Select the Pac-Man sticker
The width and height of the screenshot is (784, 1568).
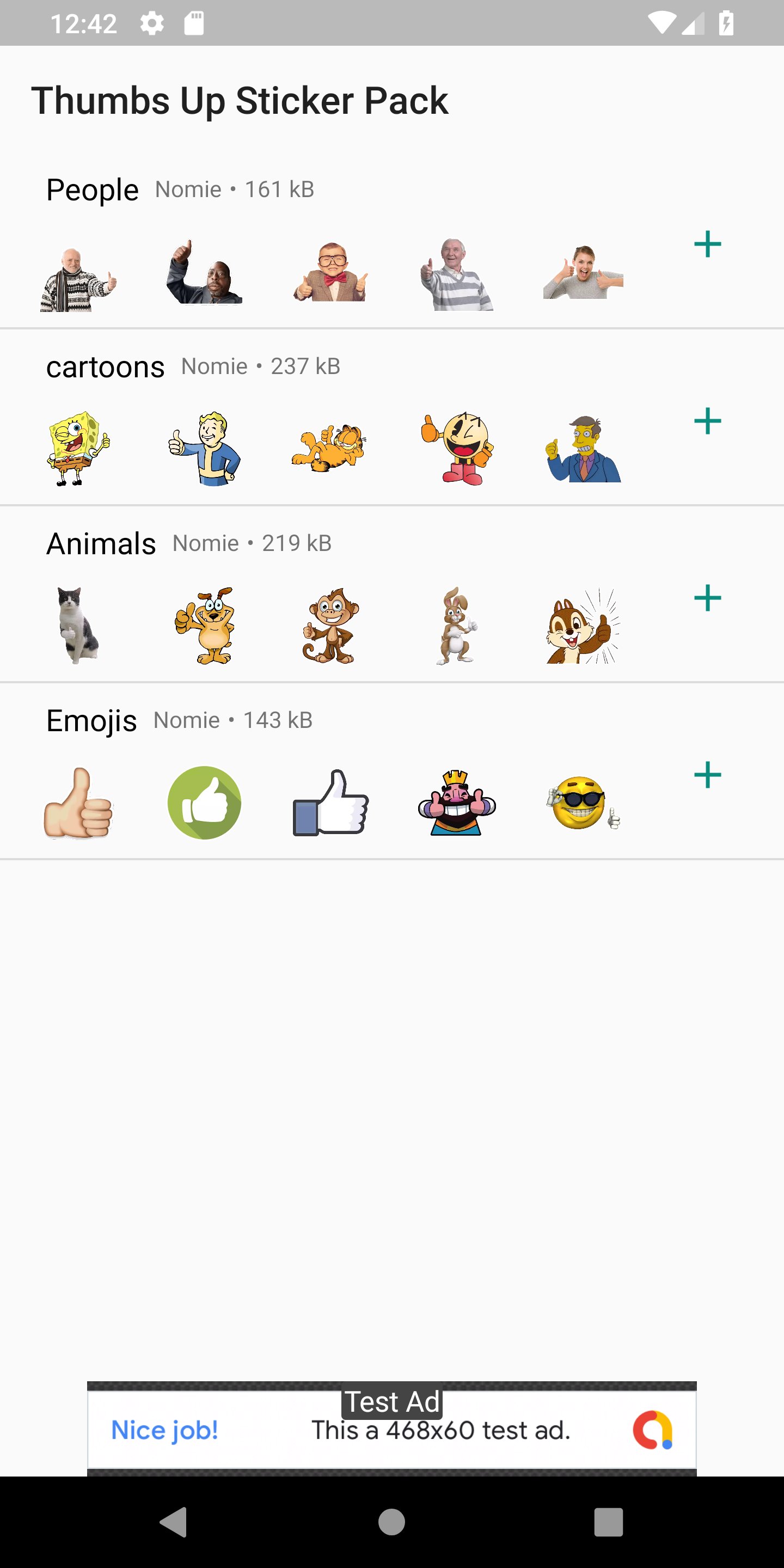click(x=457, y=449)
